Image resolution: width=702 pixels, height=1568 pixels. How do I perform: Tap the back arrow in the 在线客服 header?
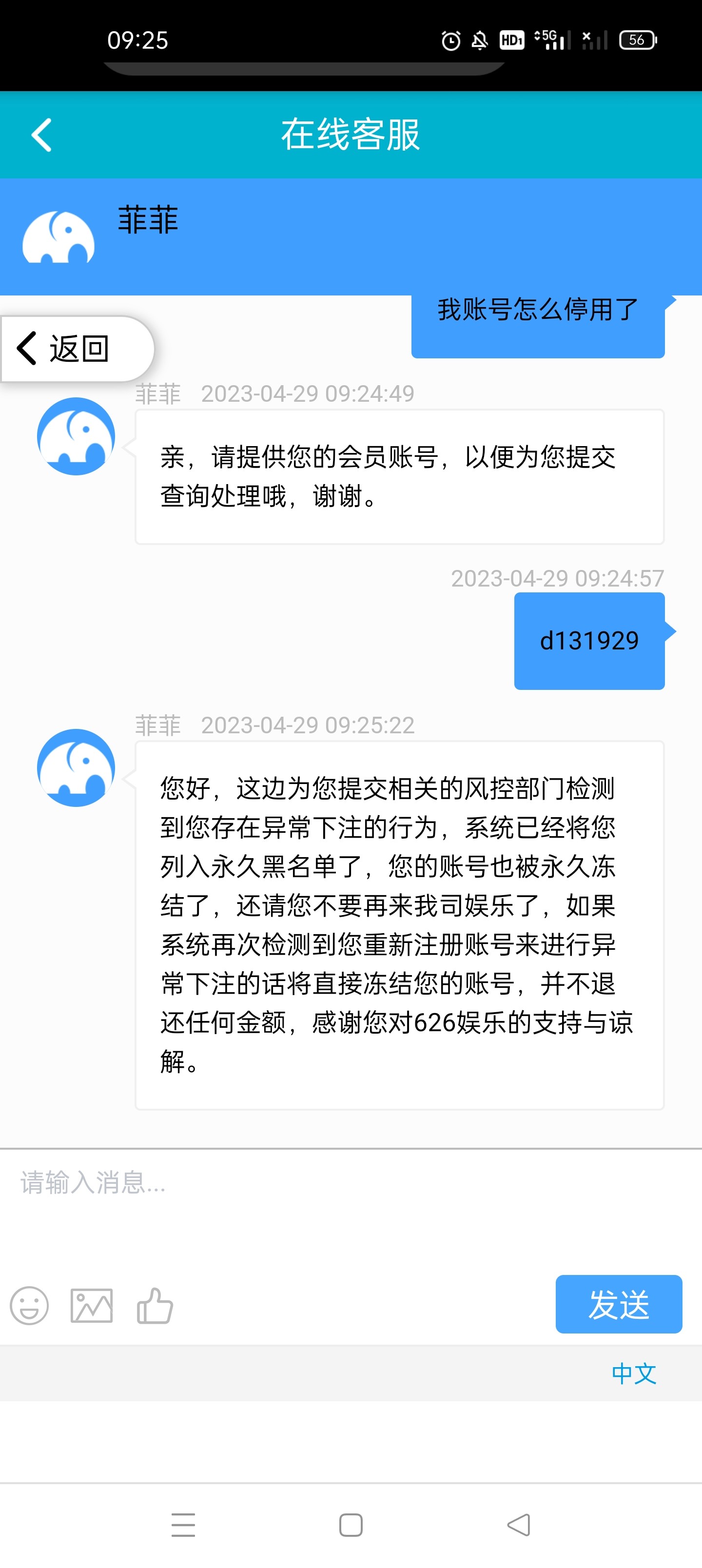(x=41, y=135)
